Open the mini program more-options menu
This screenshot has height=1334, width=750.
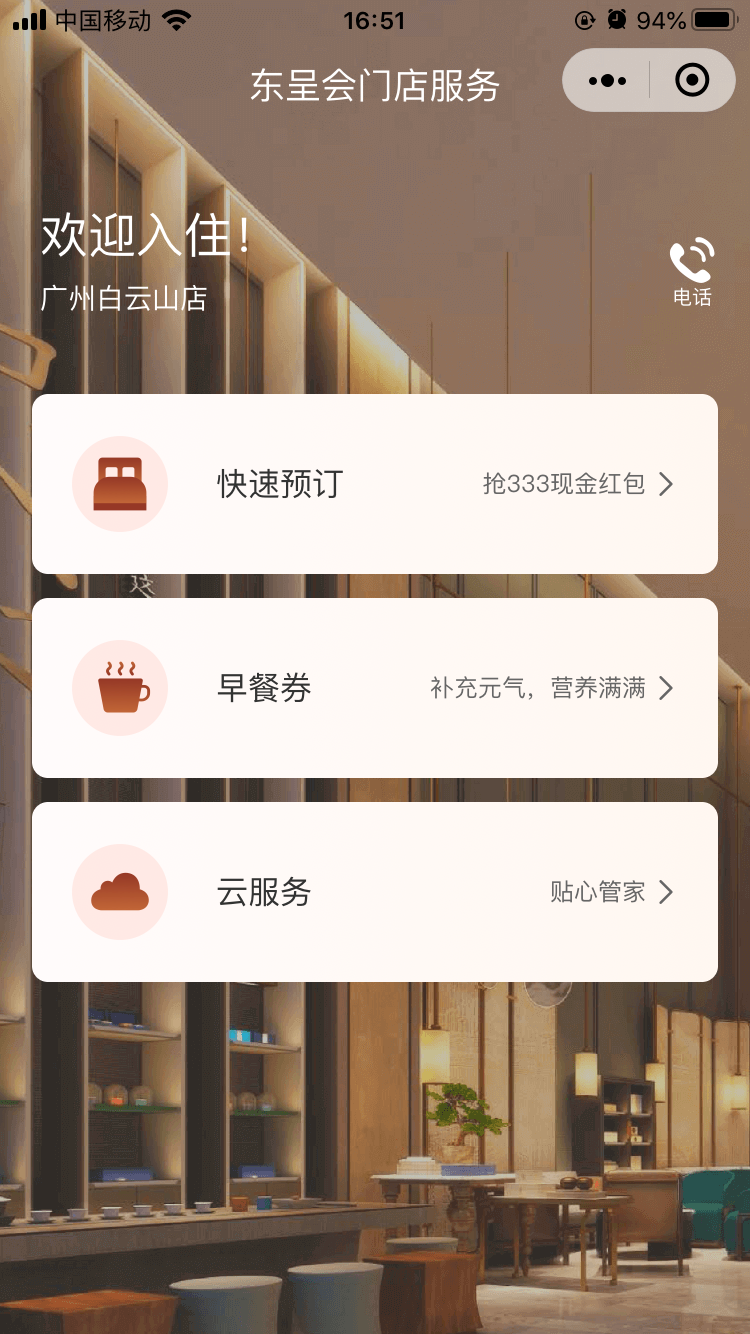[x=607, y=81]
